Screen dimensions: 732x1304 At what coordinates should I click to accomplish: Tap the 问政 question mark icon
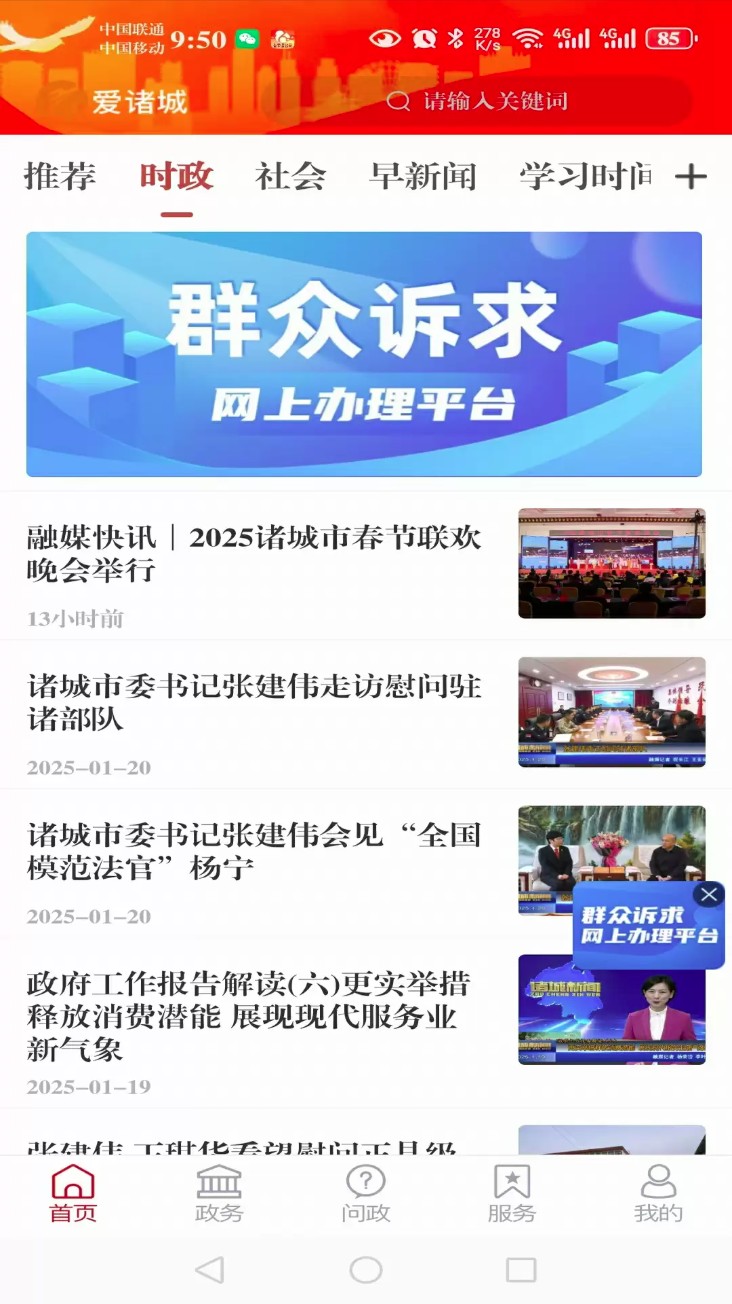(x=366, y=1186)
